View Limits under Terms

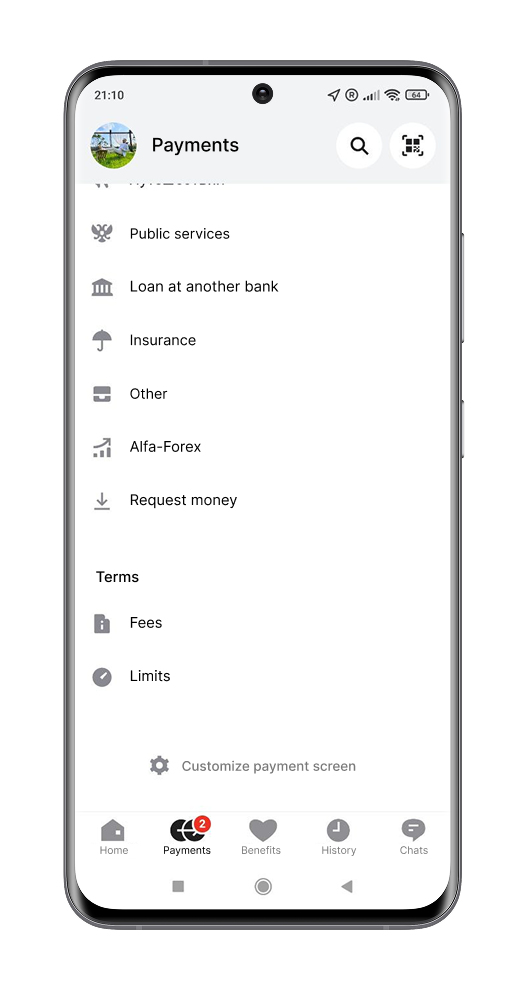click(263, 676)
